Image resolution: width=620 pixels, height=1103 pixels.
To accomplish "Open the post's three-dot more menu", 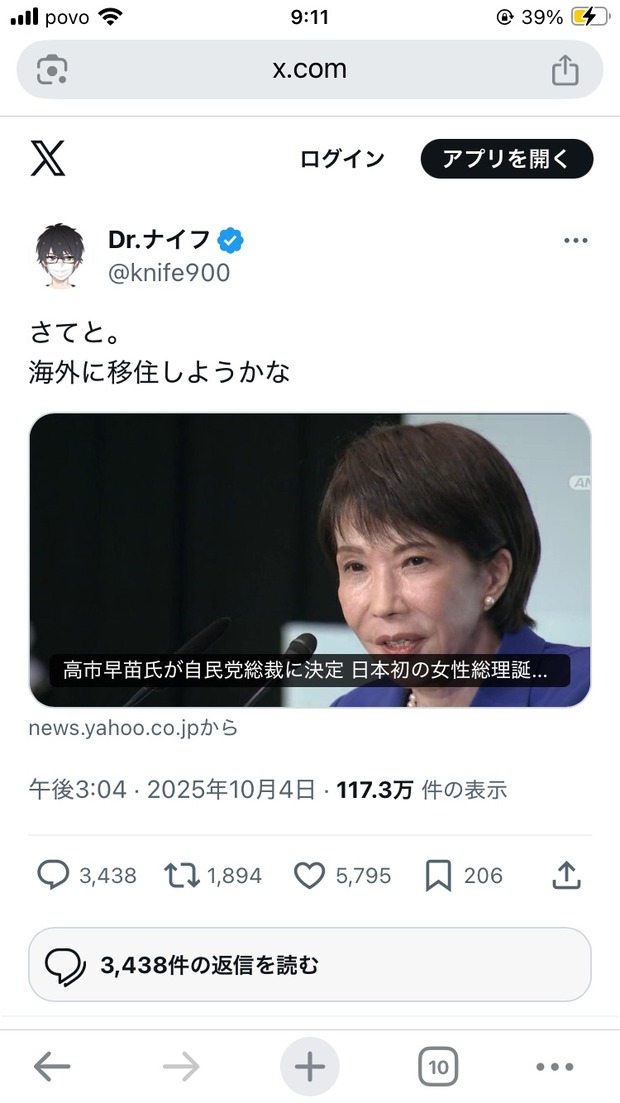I will click(575, 241).
